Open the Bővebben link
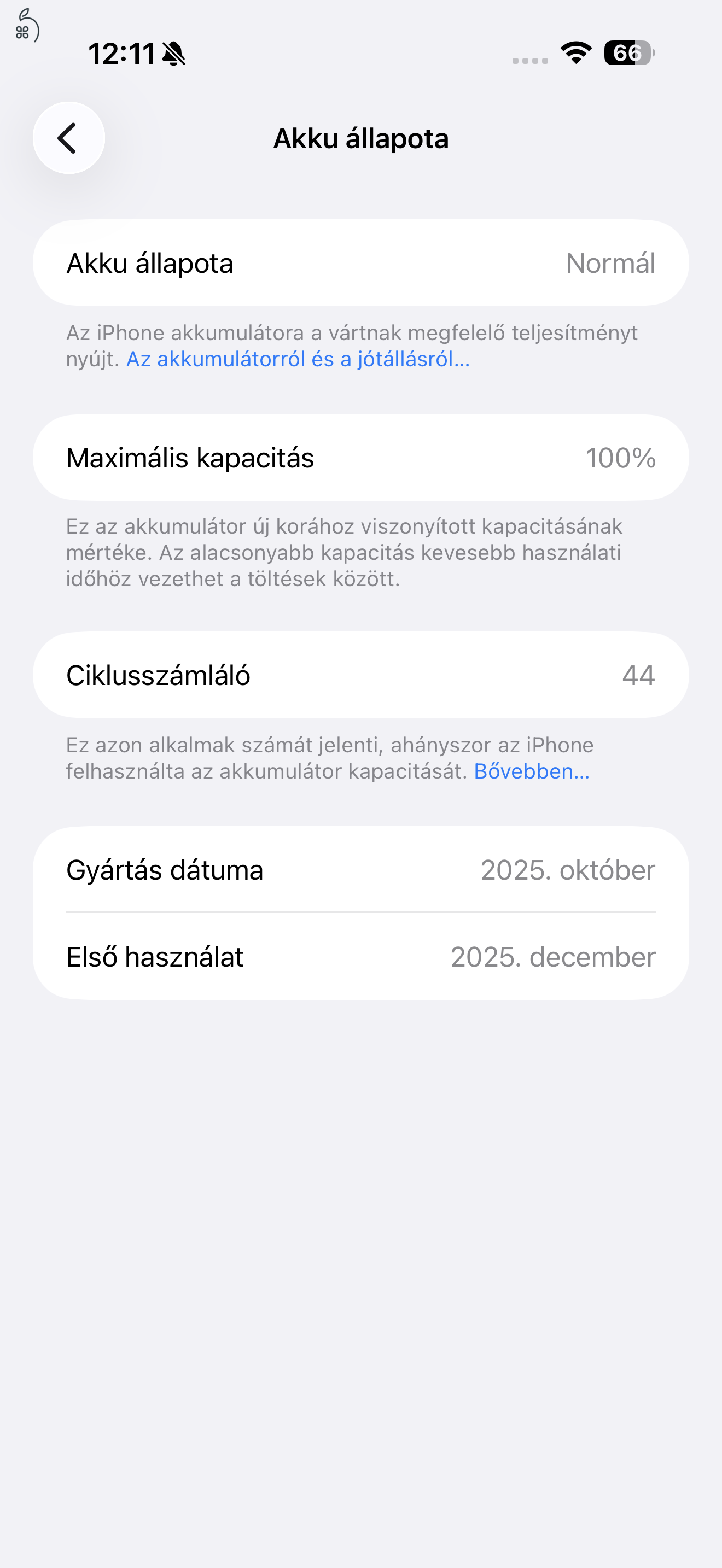722x1568 pixels. (x=533, y=772)
